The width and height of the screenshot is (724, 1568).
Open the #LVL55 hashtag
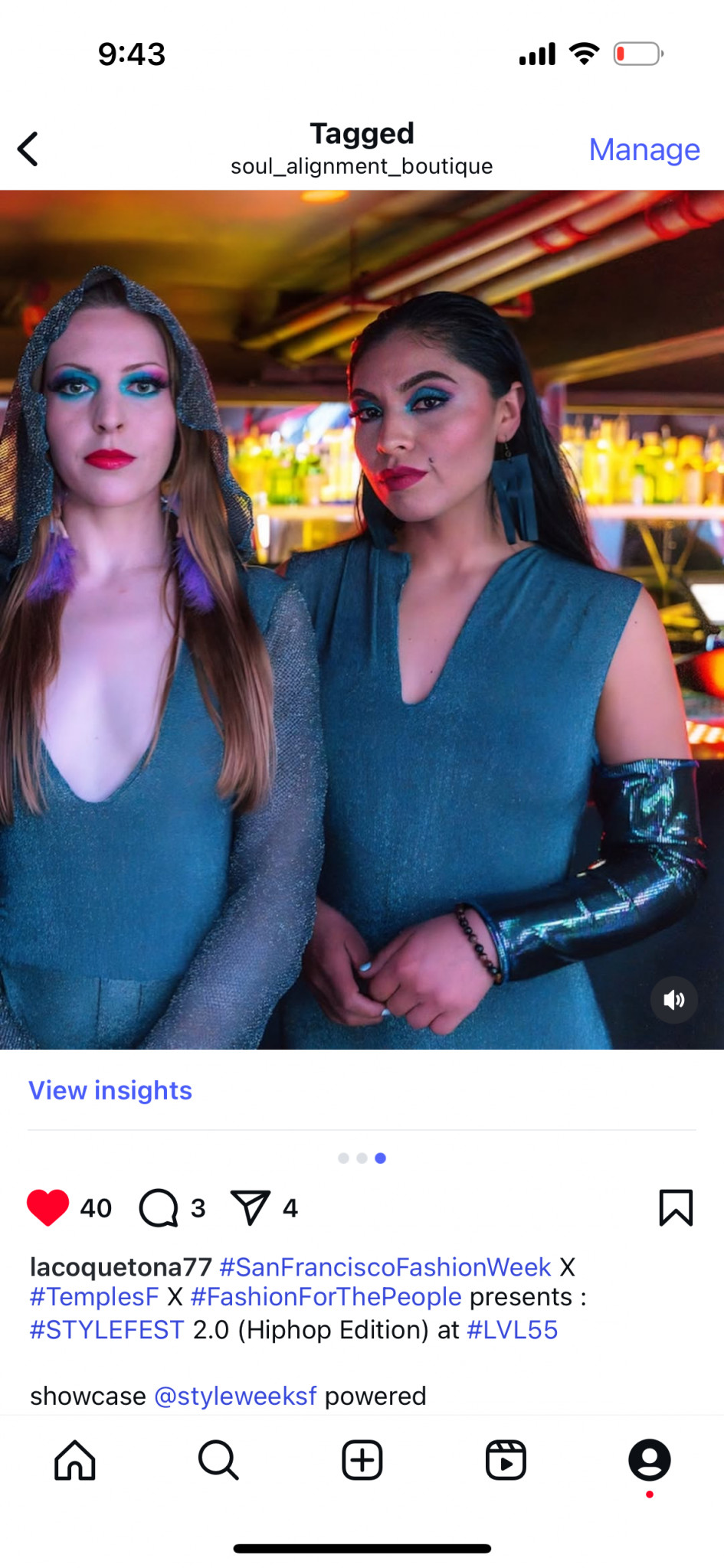(512, 1330)
